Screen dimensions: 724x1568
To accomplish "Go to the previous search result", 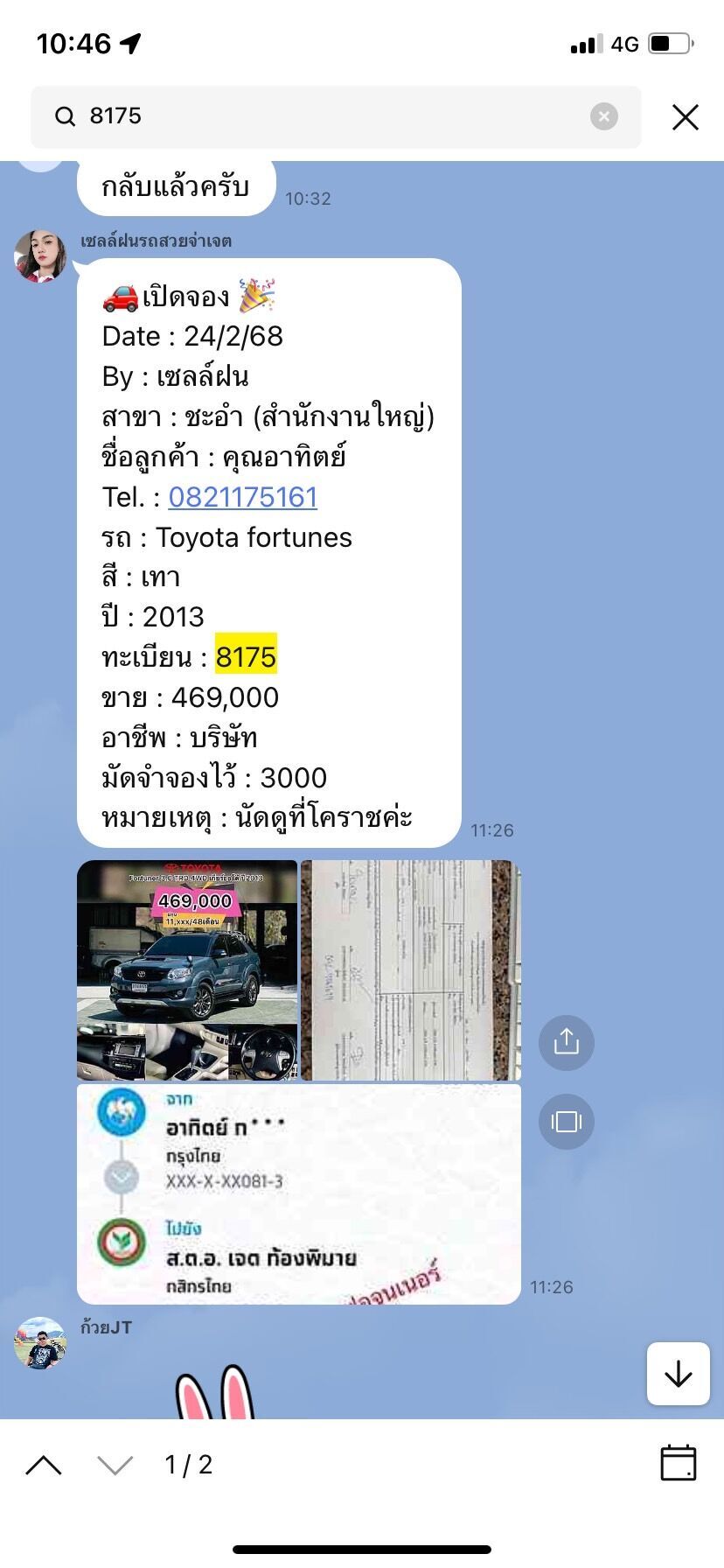I will 44,1465.
